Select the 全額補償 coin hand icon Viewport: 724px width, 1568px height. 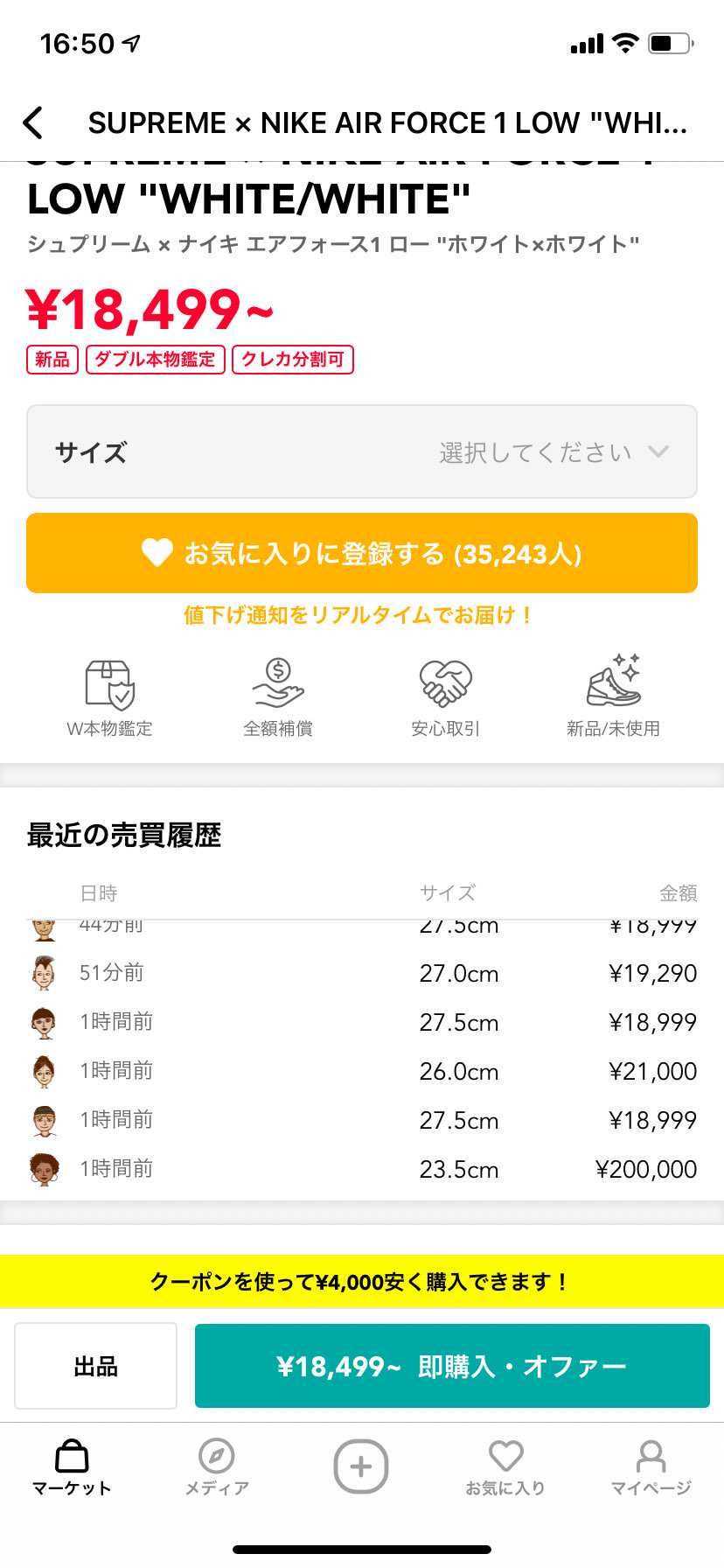click(276, 683)
